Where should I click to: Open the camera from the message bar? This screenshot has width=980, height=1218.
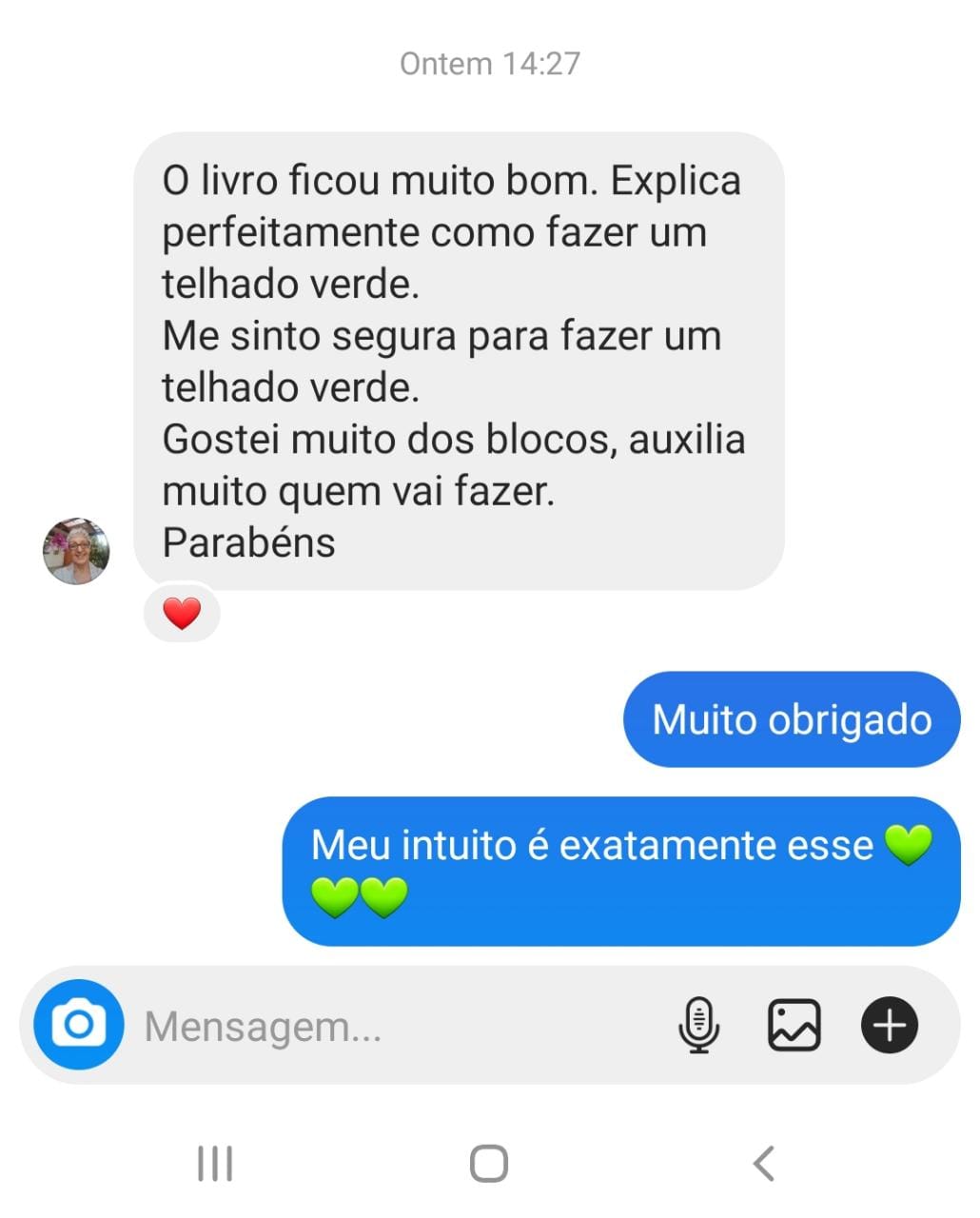[78, 1025]
